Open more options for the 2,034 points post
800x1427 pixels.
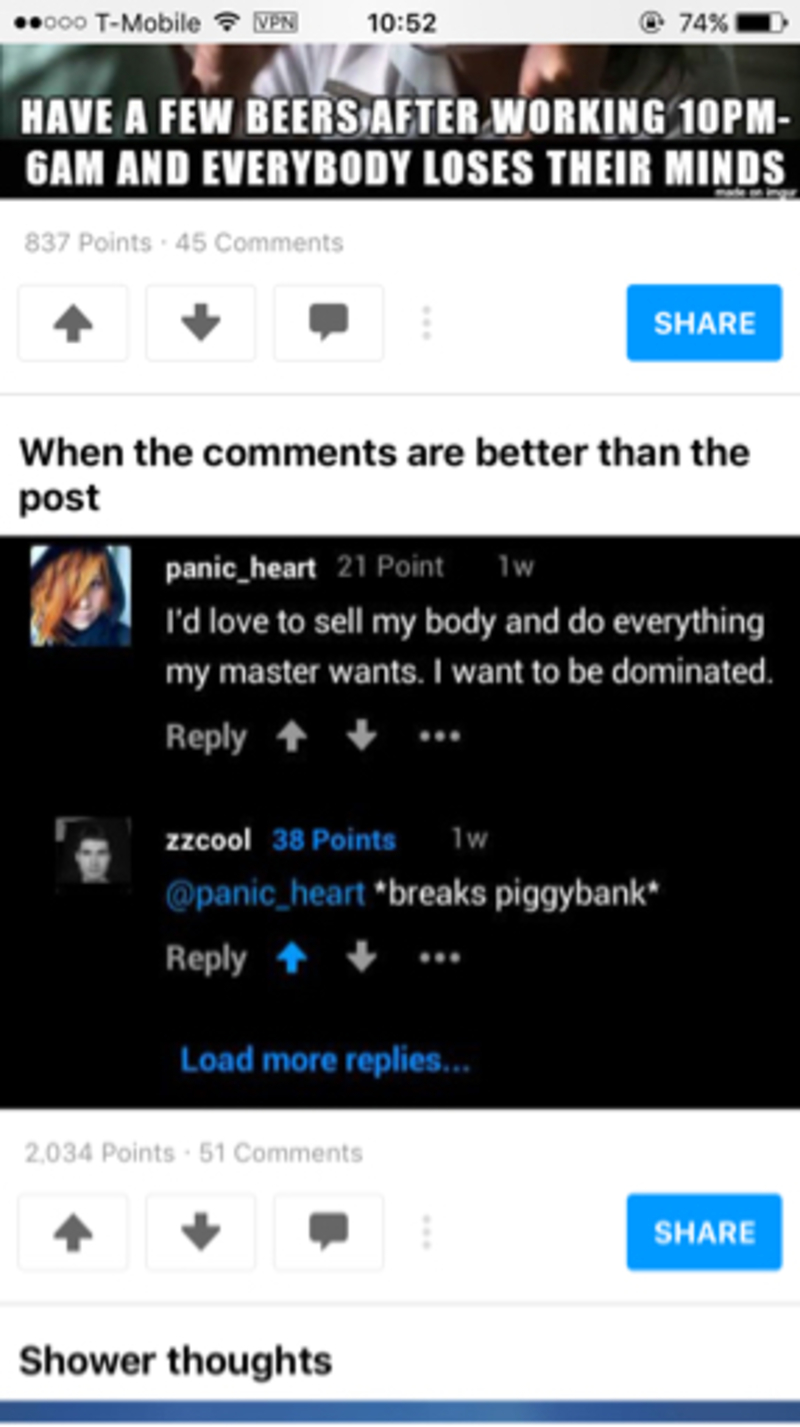(426, 1232)
